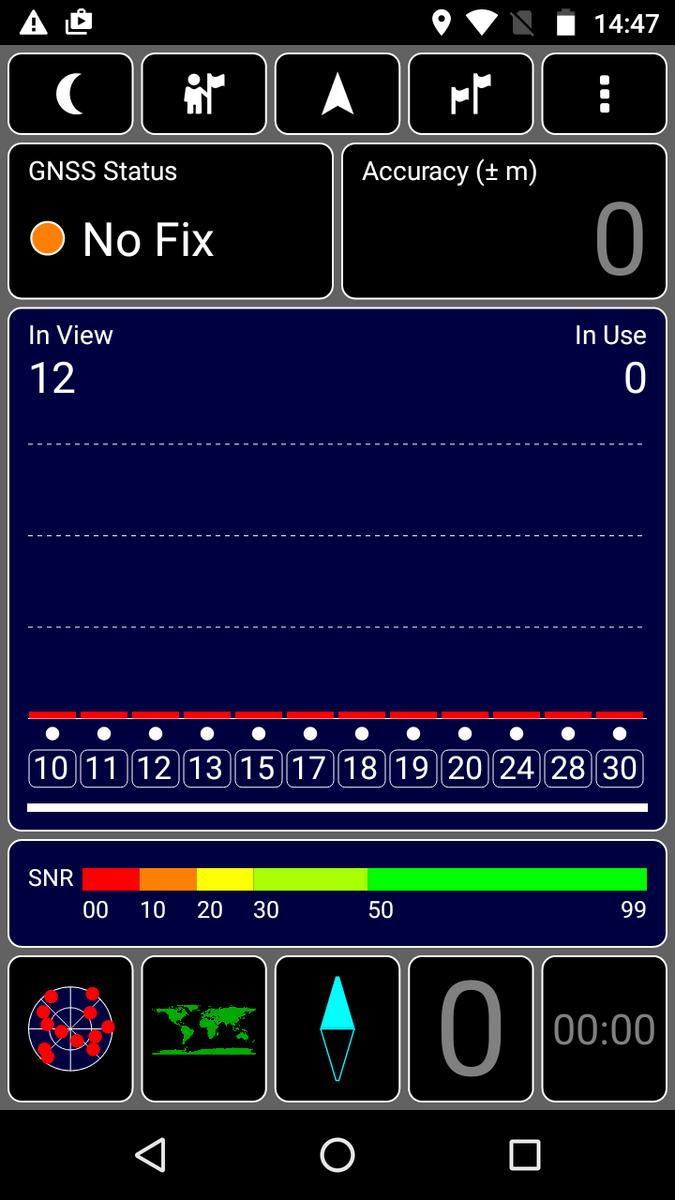Image resolution: width=675 pixels, height=1200 pixels.
Task: Open the satellite sky view radar tile
Action: (x=70, y=1028)
